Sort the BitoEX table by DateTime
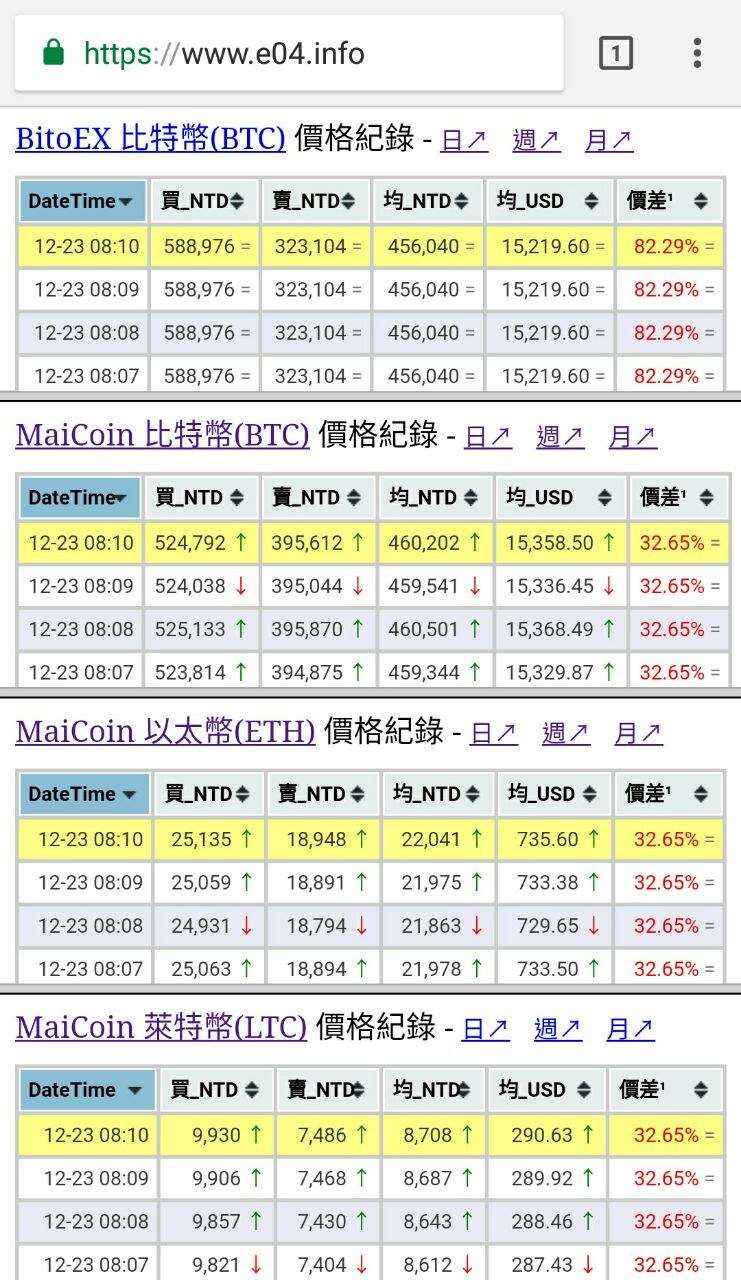Viewport: 741px width, 1280px height. [x=82, y=201]
